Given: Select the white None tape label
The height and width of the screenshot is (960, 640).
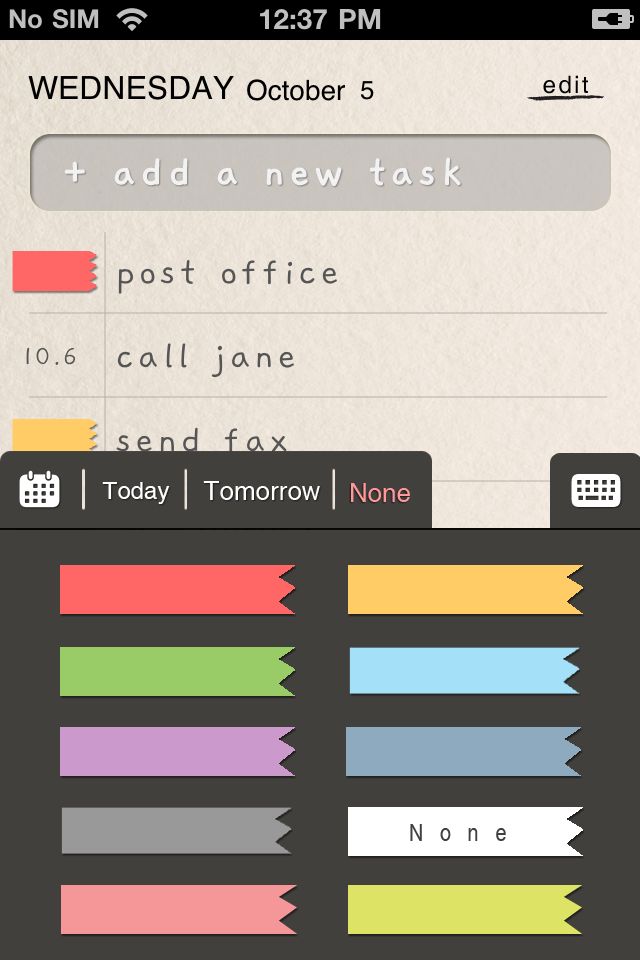Looking at the screenshot, I should (464, 832).
